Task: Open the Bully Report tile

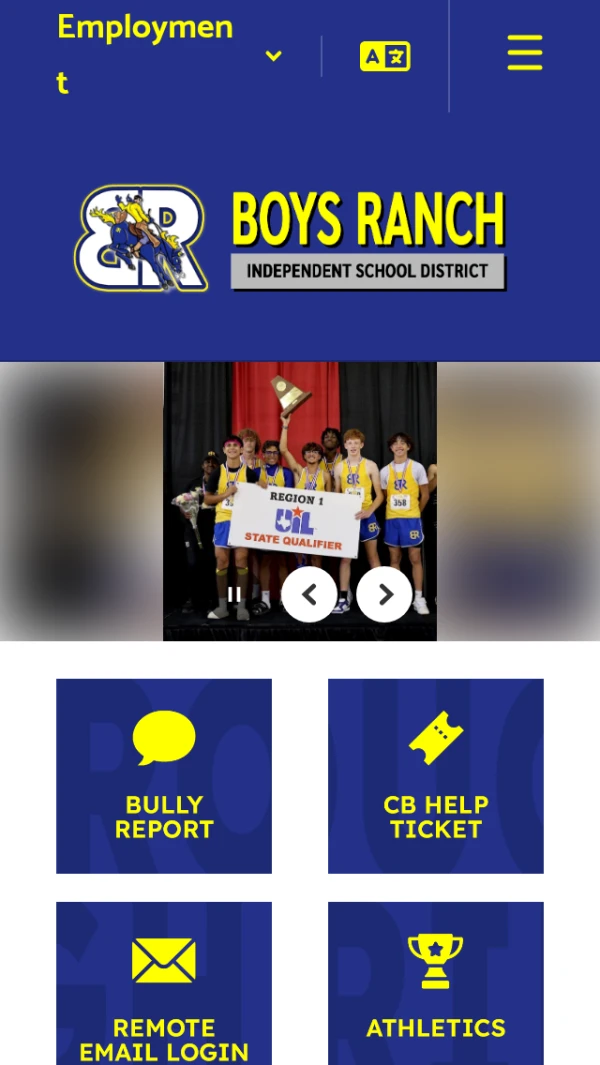Action: click(164, 776)
